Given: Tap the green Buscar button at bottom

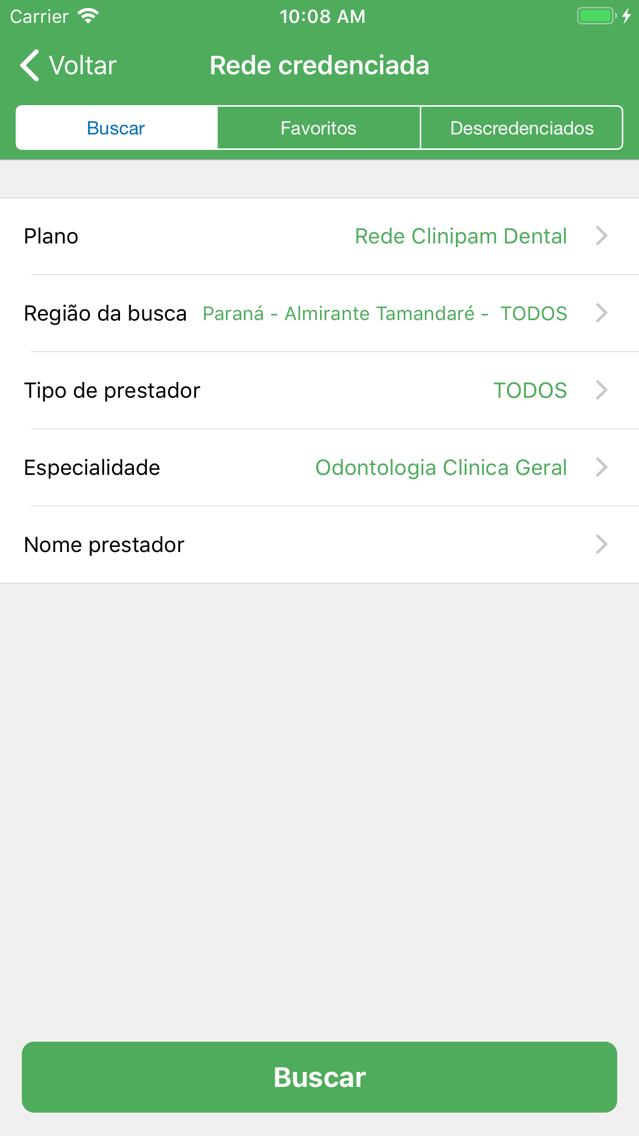Looking at the screenshot, I should 320,1077.
